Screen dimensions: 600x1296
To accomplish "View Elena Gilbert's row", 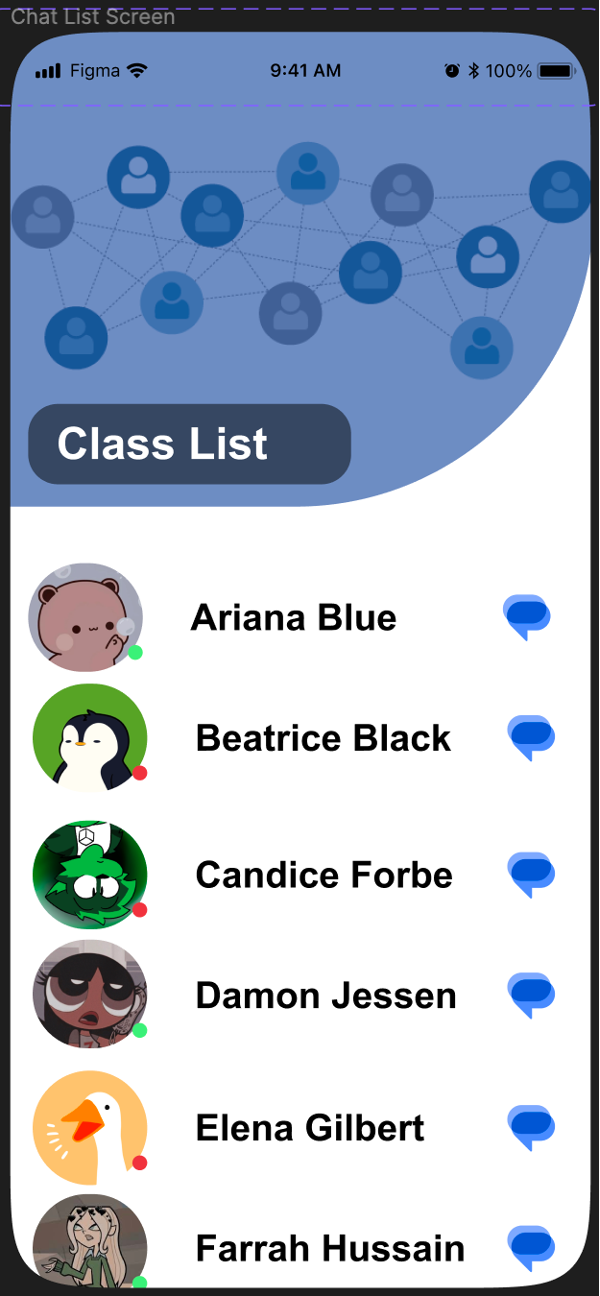I will [x=310, y=1128].
